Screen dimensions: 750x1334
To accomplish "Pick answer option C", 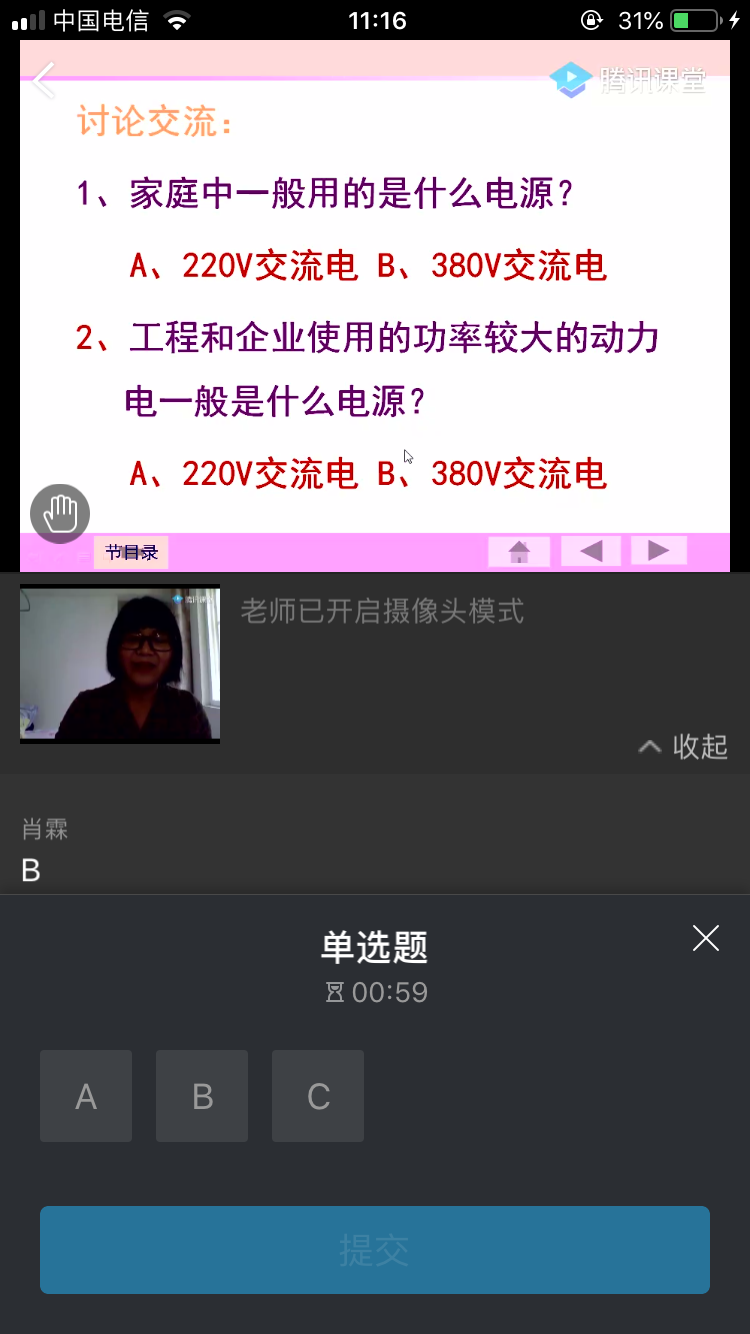I will [x=318, y=1096].
